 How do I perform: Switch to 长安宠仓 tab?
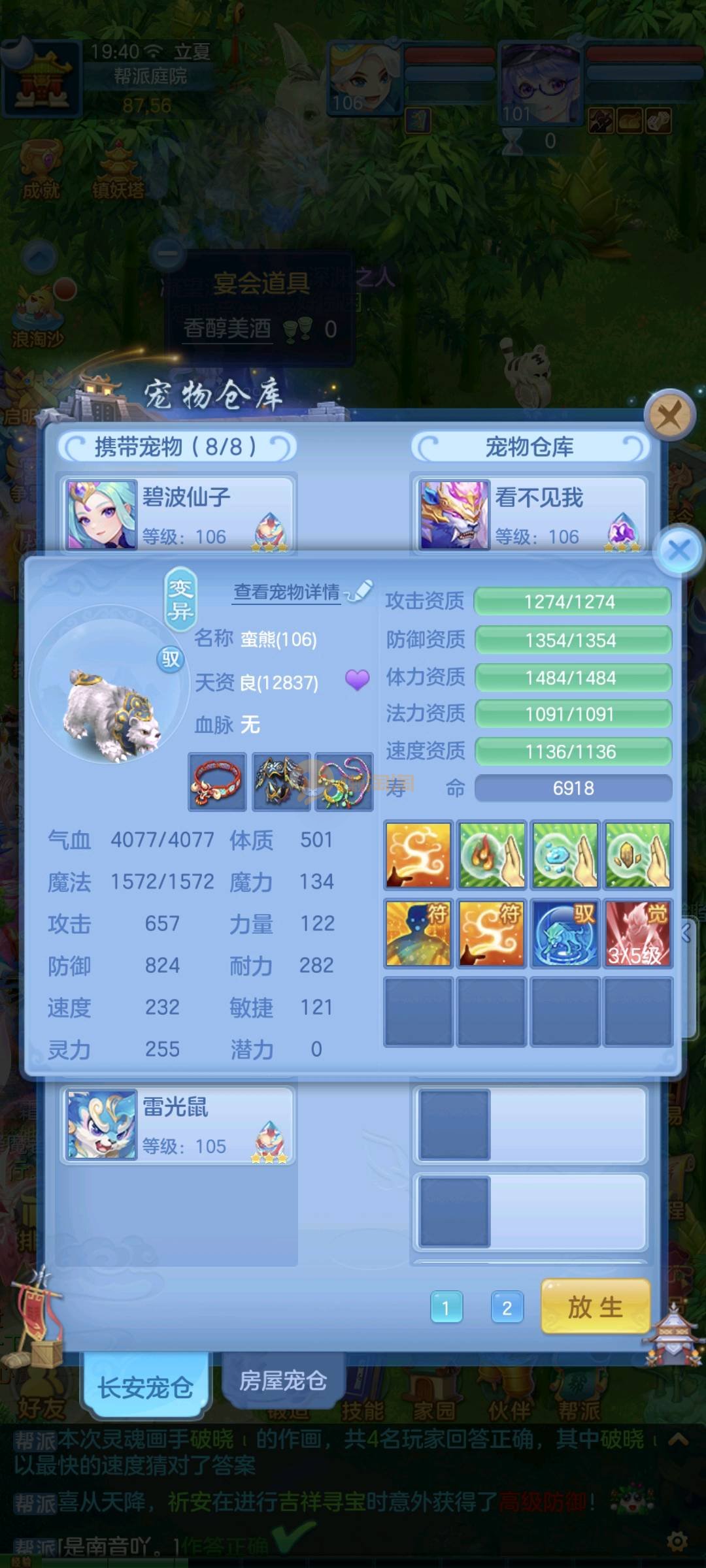(145, 1386)
